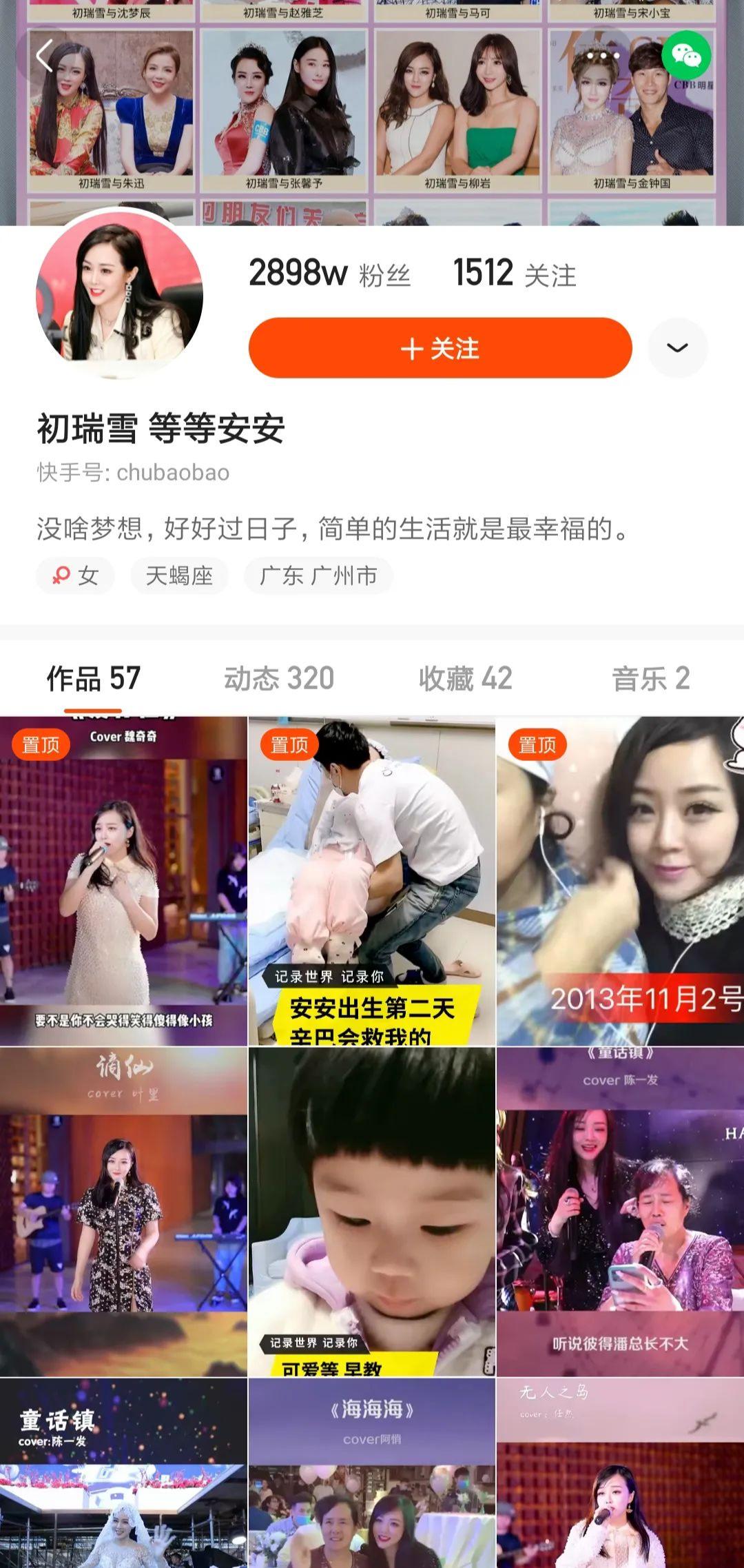
Task: Select the 作品 57 tab
Action: pyautogui.click(x=93, y=679)
